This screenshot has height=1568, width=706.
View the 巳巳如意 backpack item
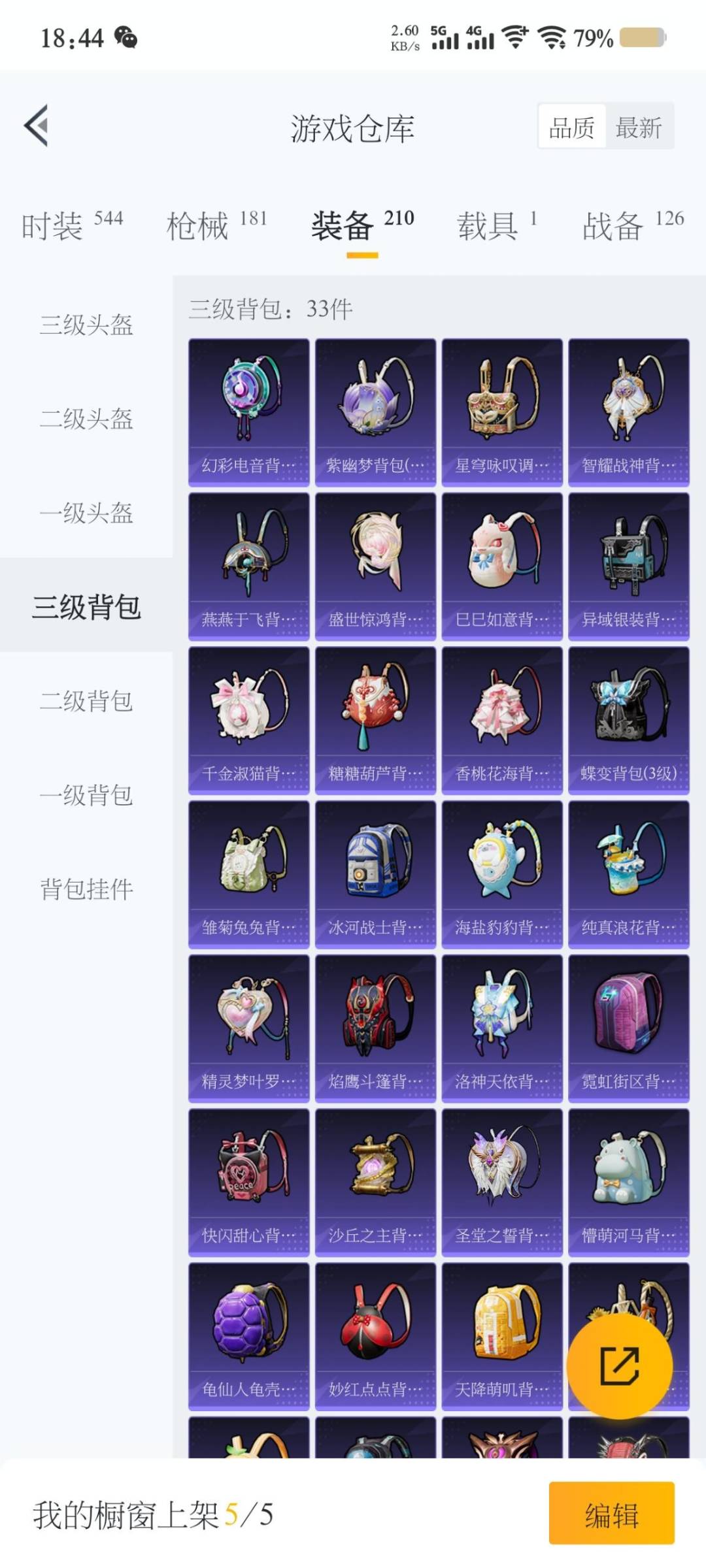coord(501,566)
